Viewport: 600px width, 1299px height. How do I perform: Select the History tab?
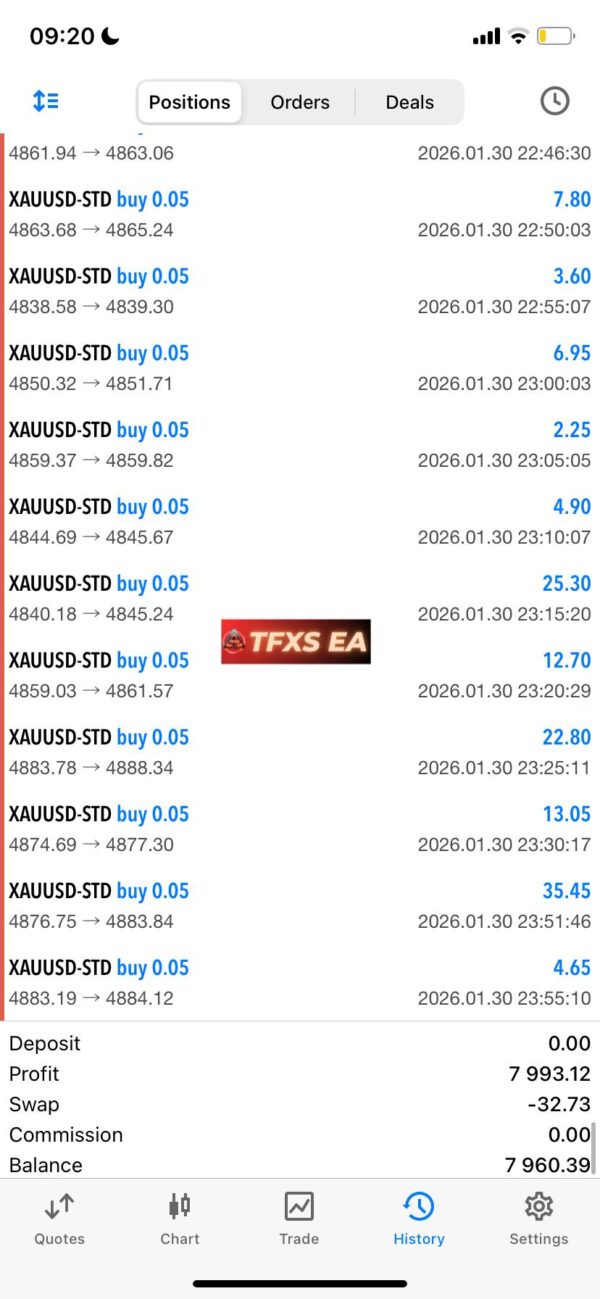[418, 1219]
